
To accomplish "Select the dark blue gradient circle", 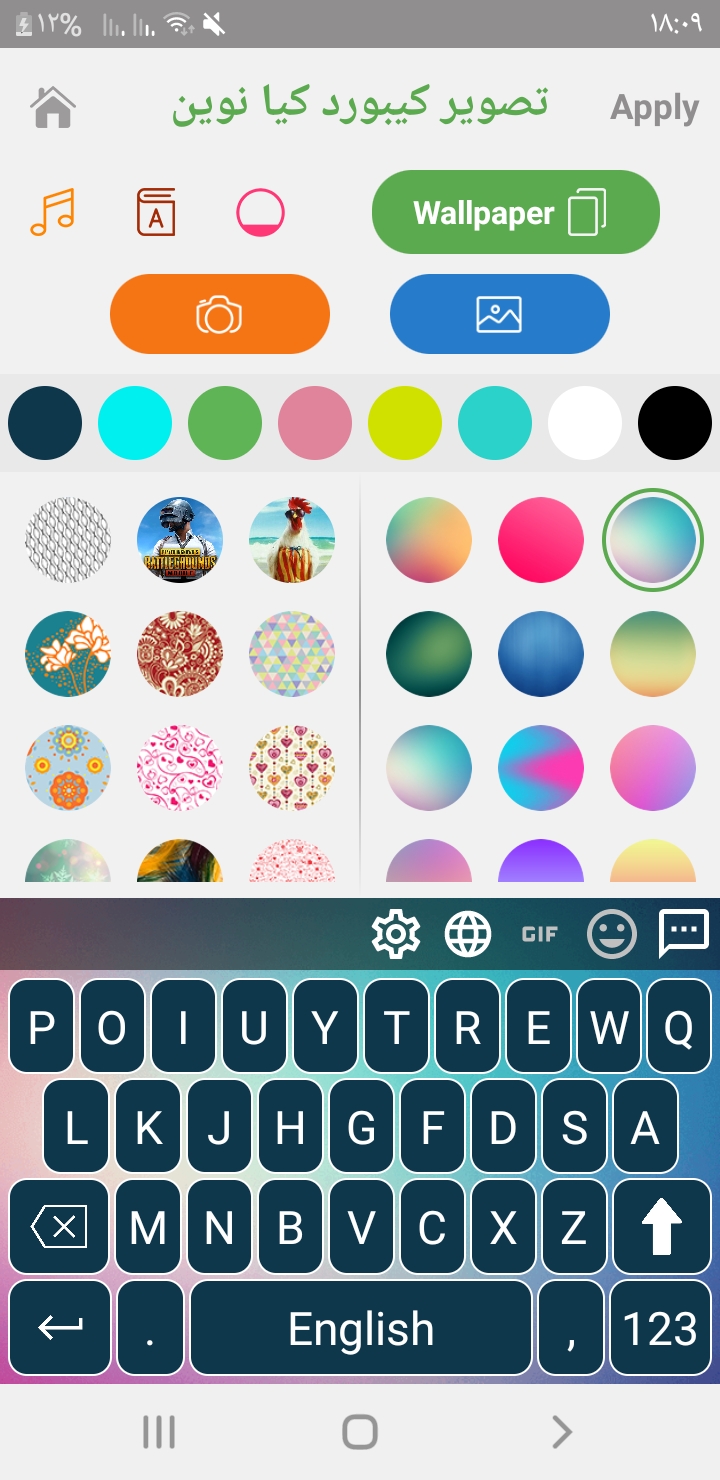I will (x=541, y=653).
